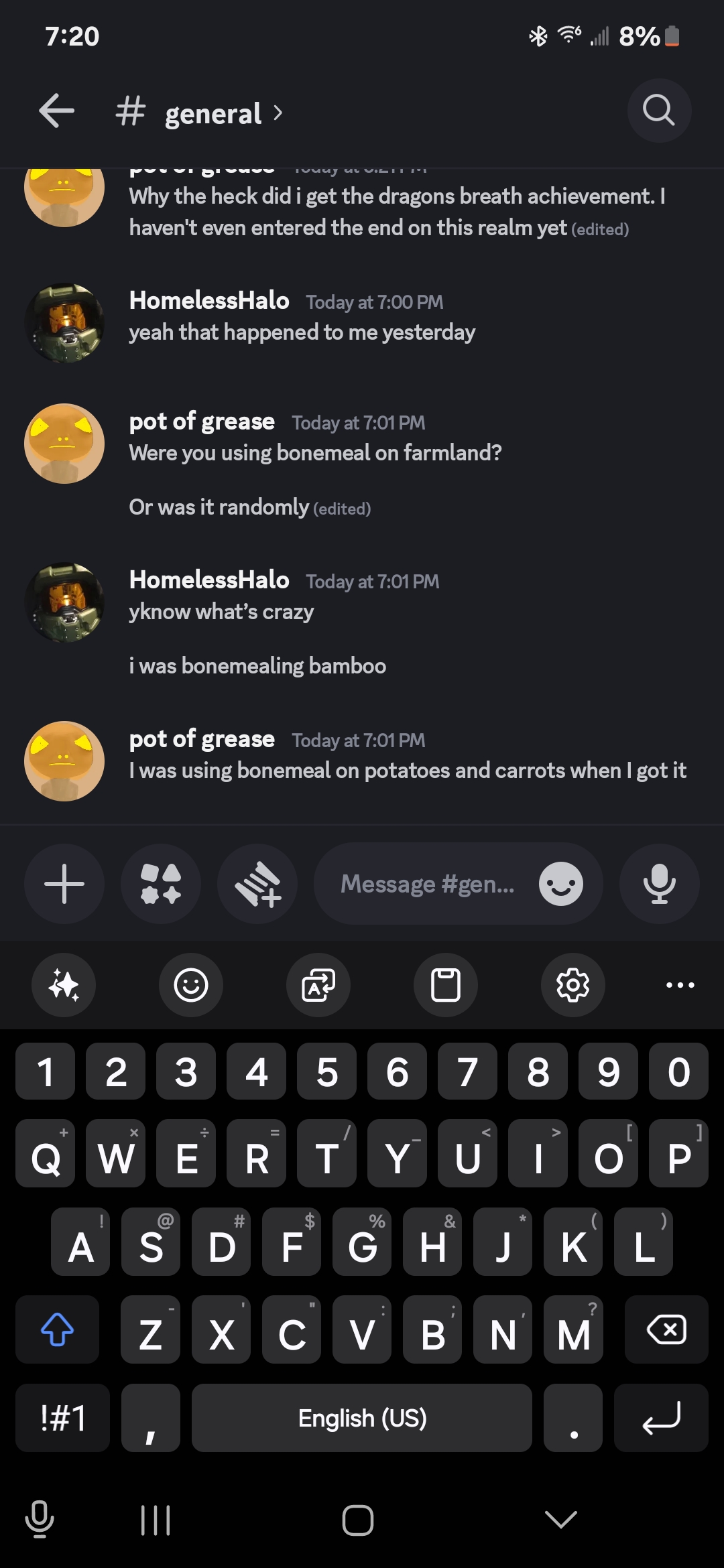Open the apps and activities launcher
Viewport: 724px width, 1568px height.
(161, 884)
